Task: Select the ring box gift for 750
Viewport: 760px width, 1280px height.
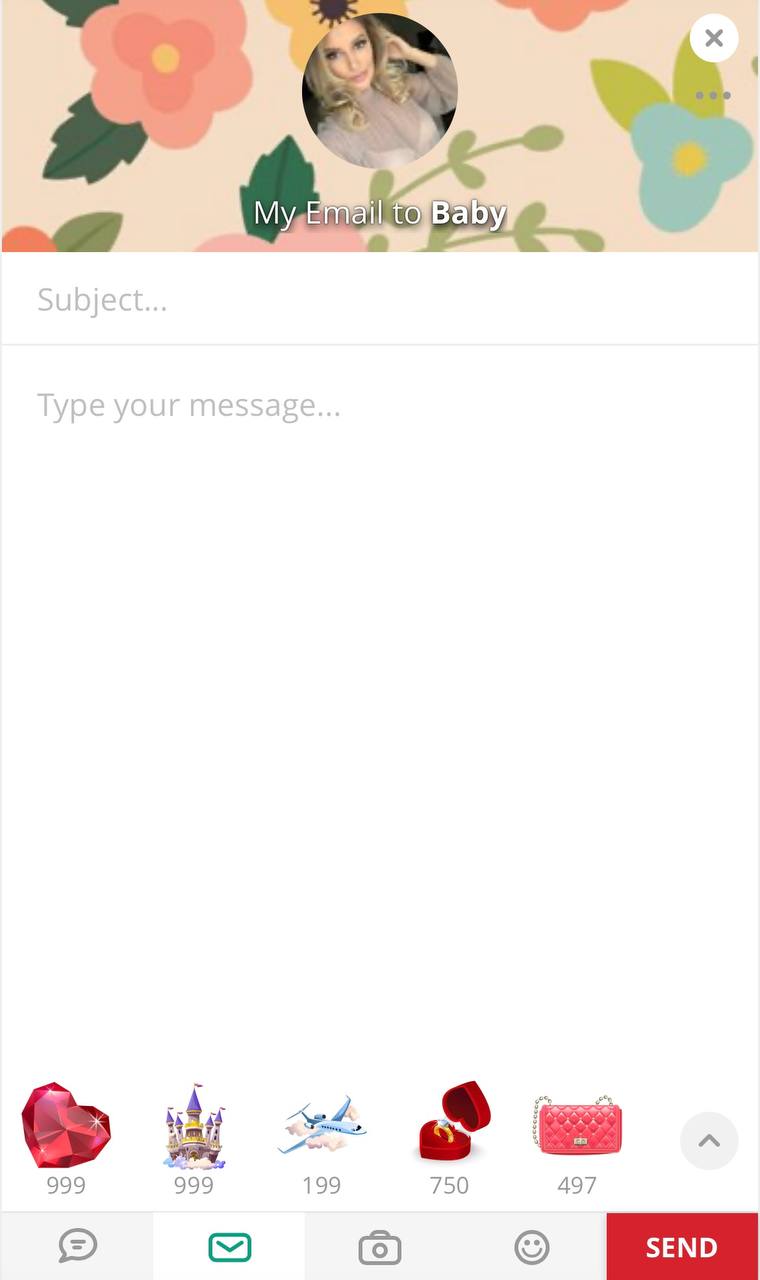Action: coord(450,1124)
